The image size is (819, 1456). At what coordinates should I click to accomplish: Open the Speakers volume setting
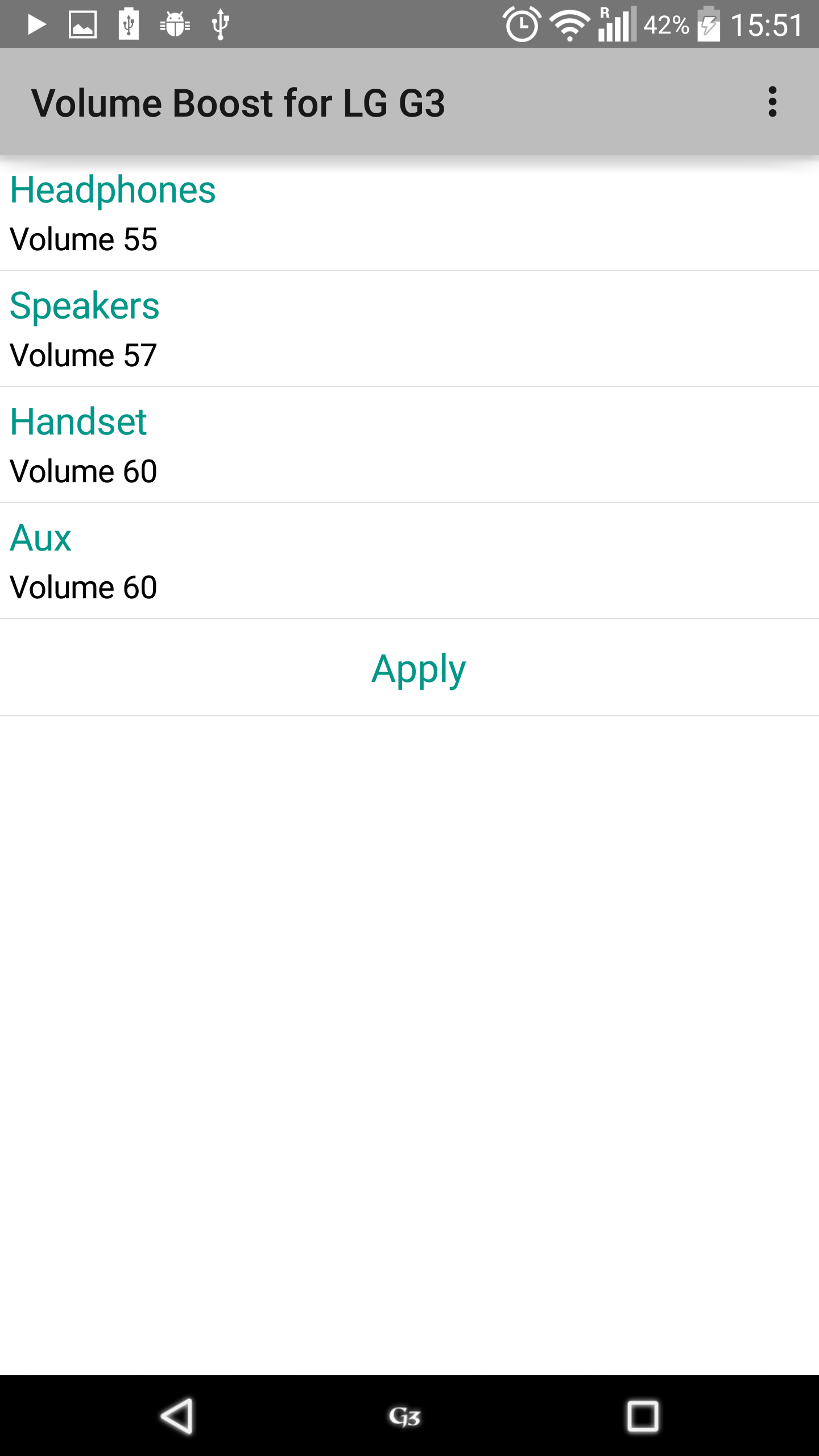click(x=409, y=329)
